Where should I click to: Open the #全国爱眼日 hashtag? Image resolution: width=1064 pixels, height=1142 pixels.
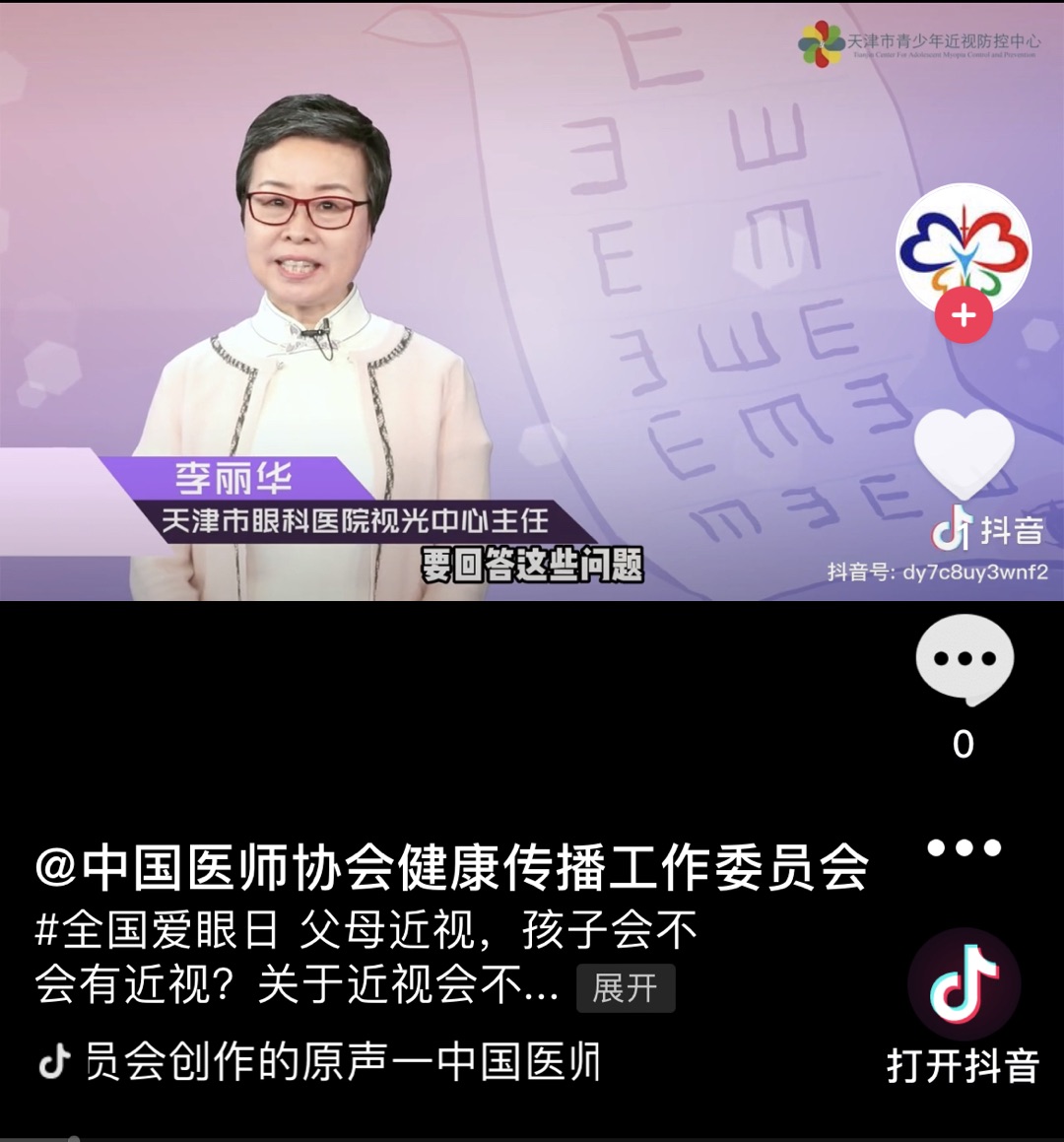coord(158,930)
